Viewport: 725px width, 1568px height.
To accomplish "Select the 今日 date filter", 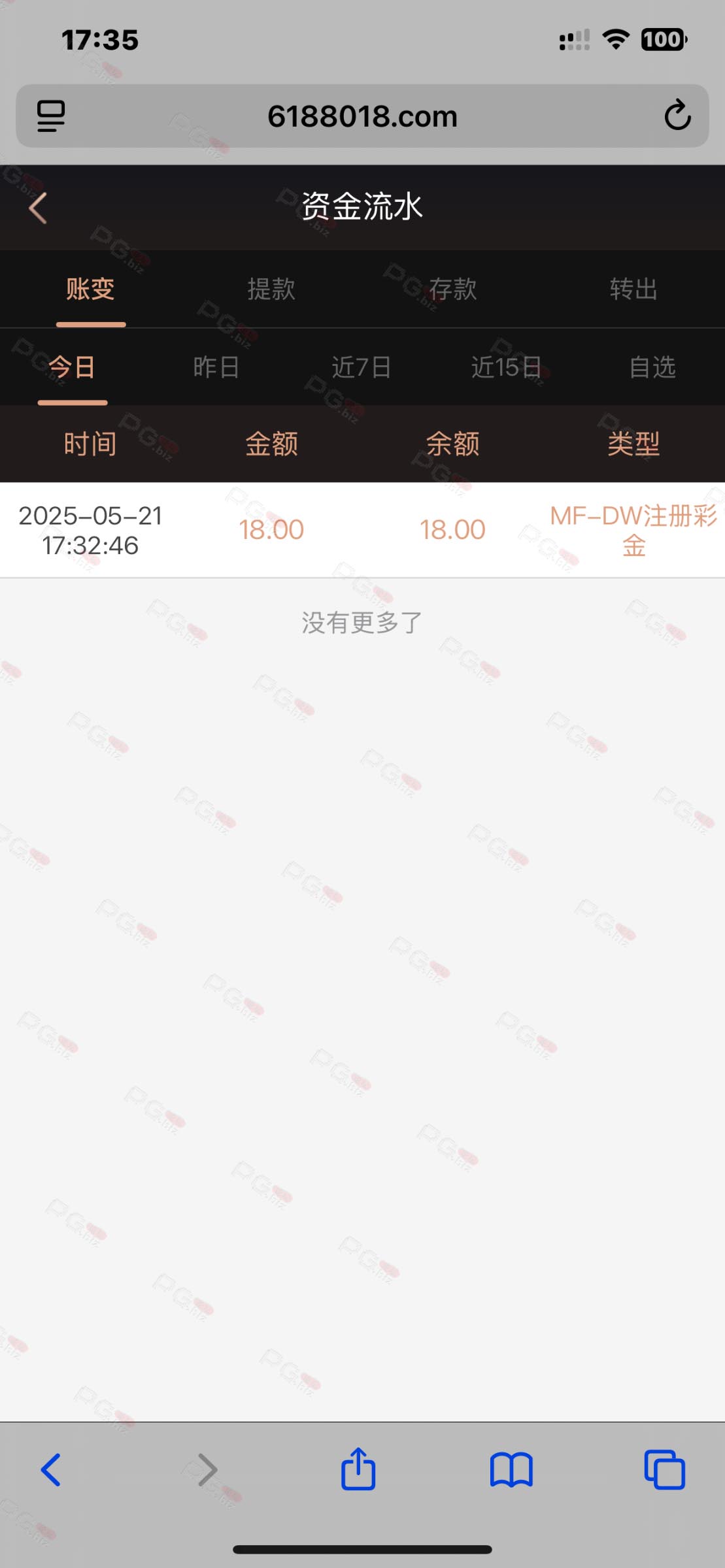I will (72, 367).
